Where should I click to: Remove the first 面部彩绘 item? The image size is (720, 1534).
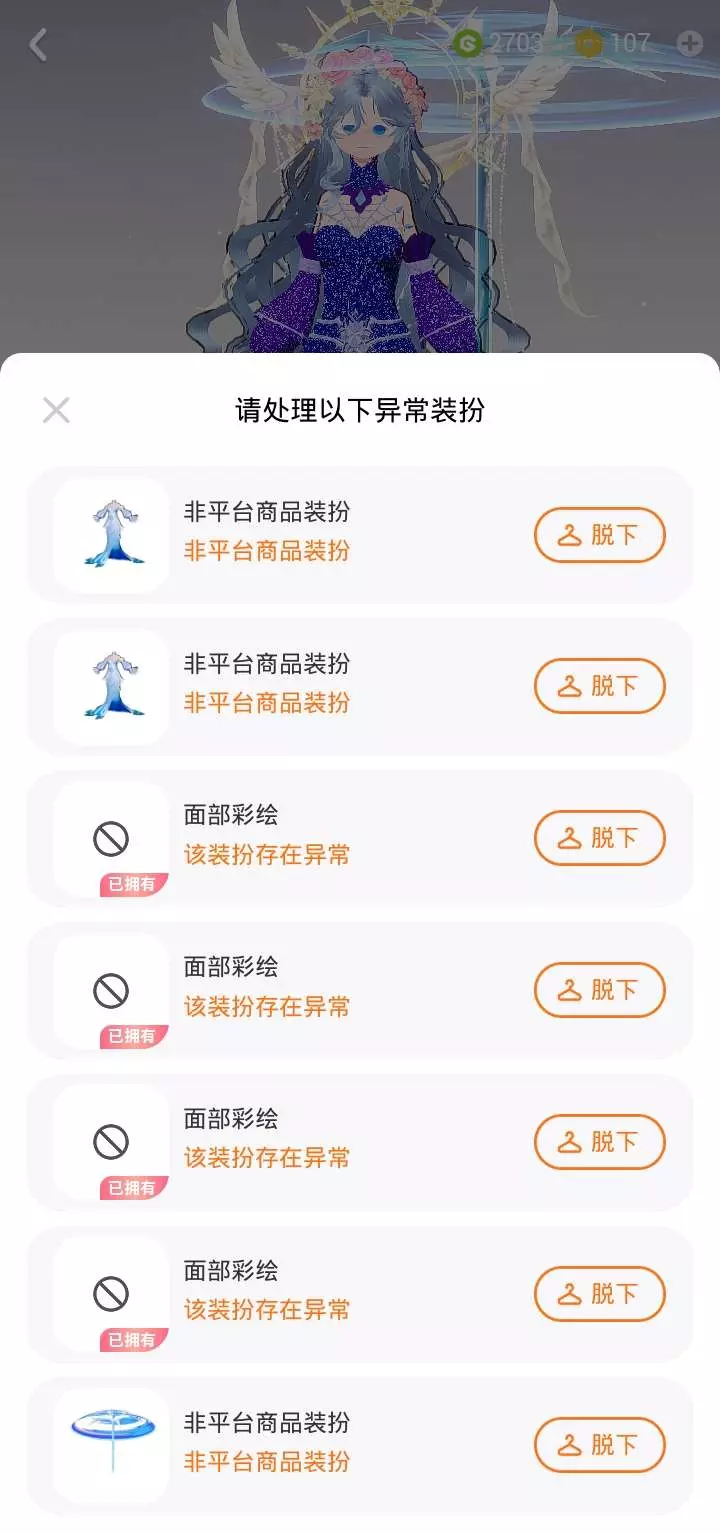point(599,838)
